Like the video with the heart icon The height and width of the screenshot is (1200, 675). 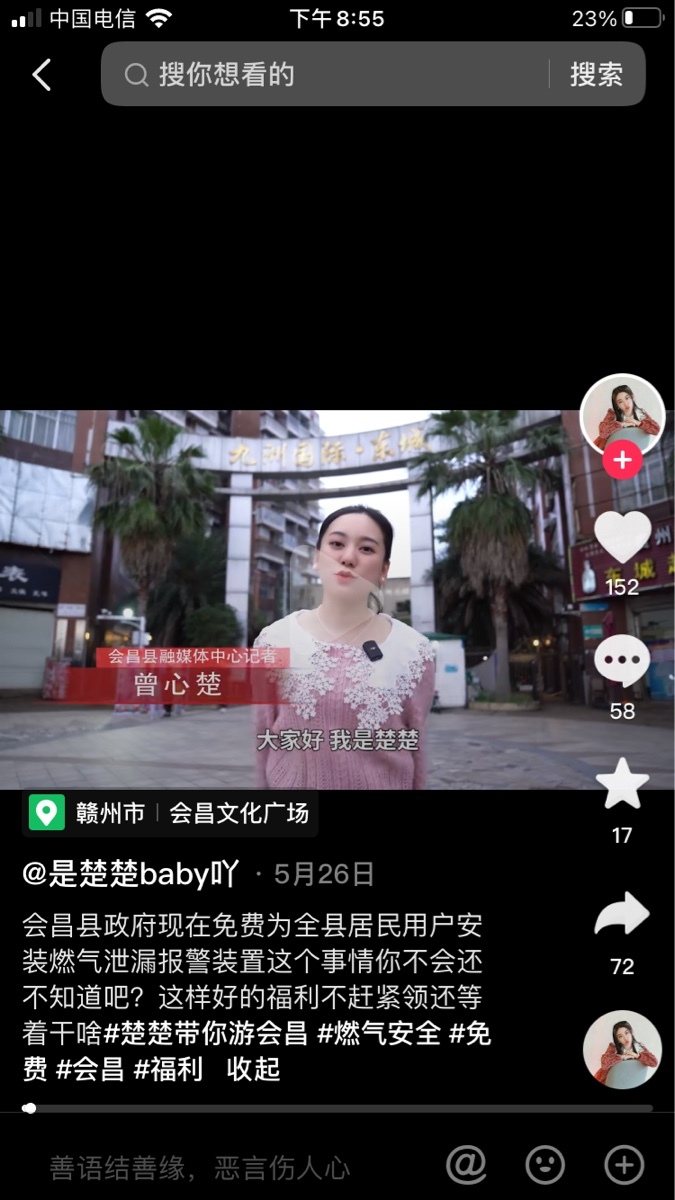[x=622, y=537]
